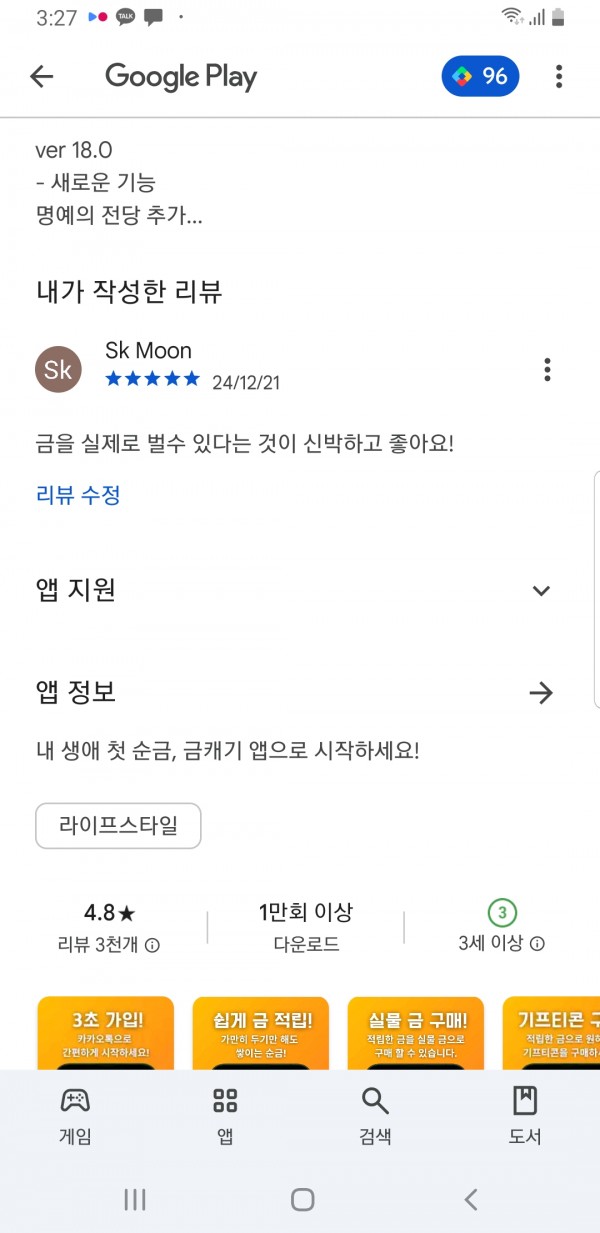600x1233 pixels.
Task: Tap 리뷰 수정 to edit the review
Action: 78,494
